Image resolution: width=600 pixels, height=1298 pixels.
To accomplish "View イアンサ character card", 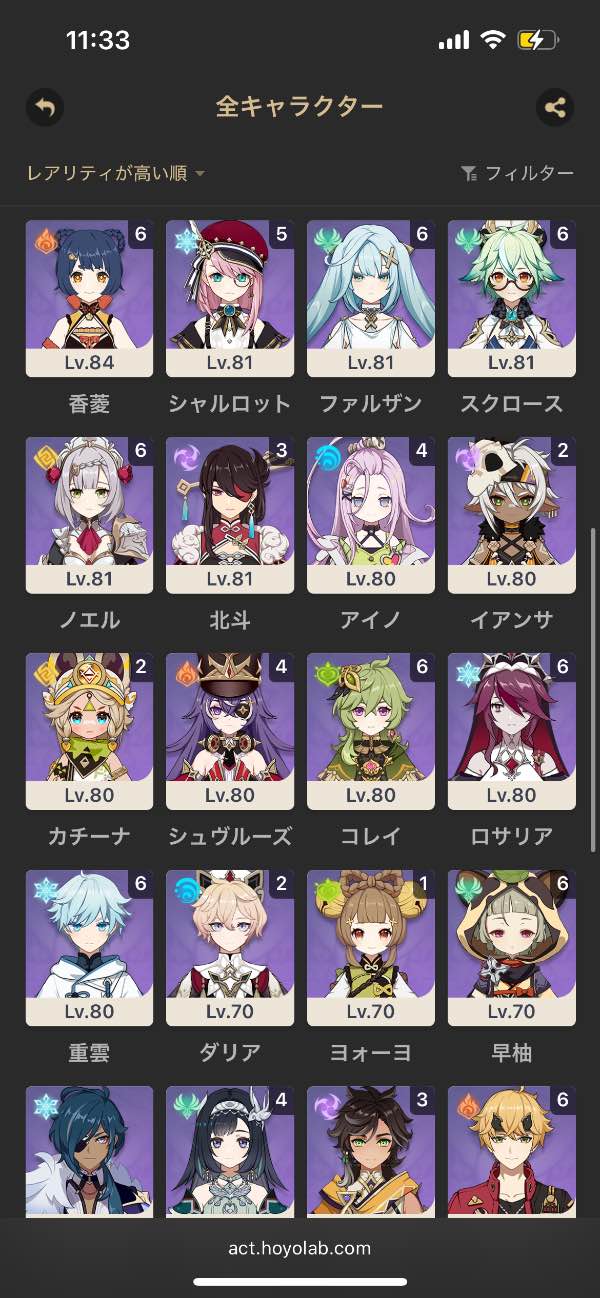I will pos(512,515).
